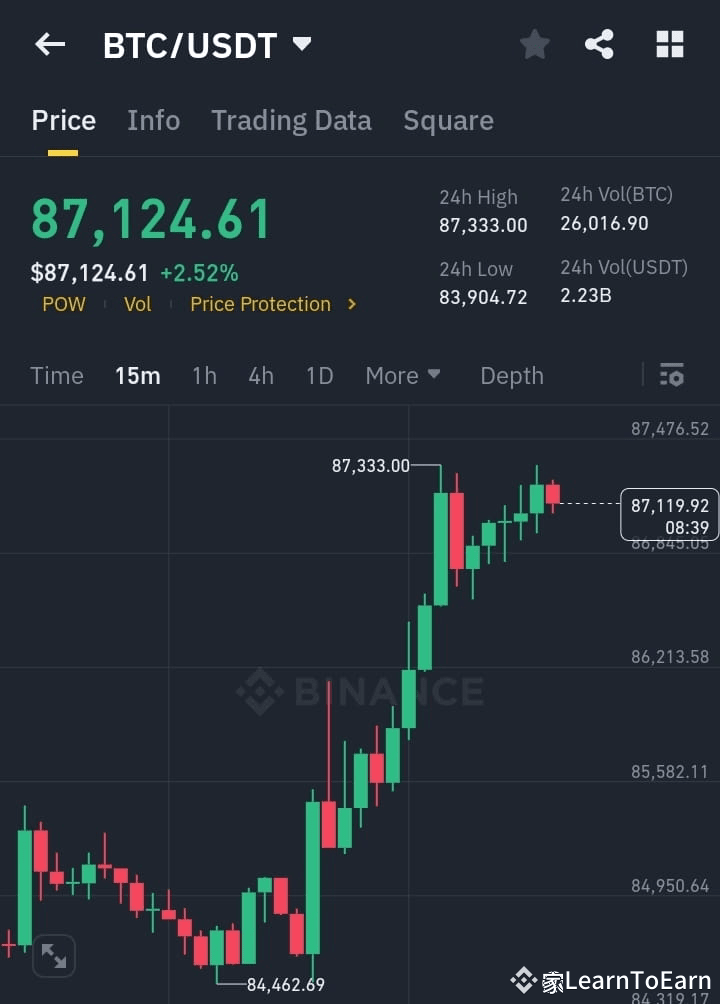Click the back arrow to exit chart

pyautogui.click(x=50, y=44)
